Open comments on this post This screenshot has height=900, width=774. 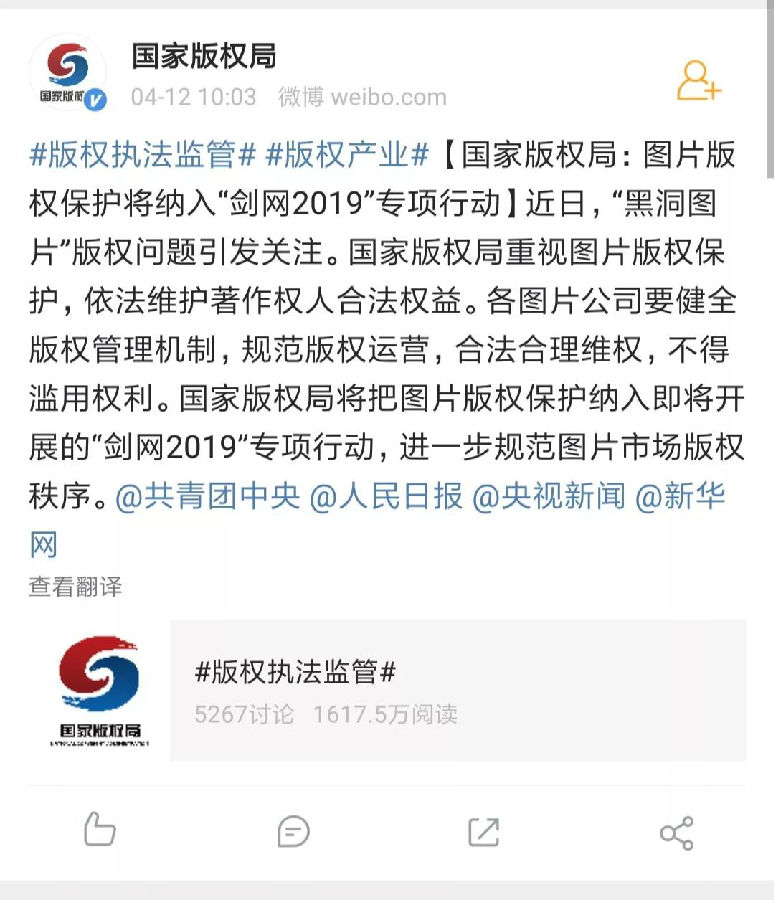pyautogui.click(x=292, y=830)
